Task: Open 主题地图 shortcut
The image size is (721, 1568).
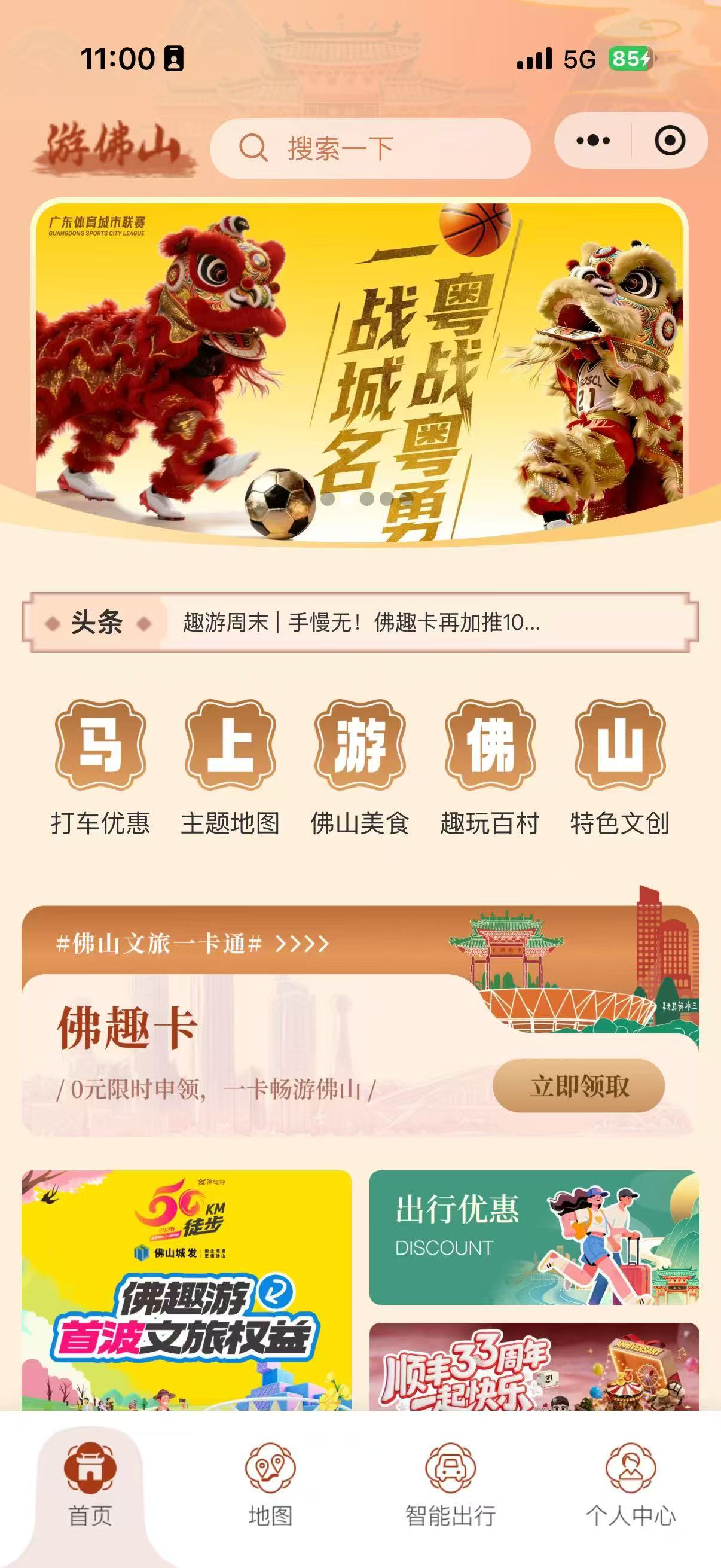Action: (230, 768)
